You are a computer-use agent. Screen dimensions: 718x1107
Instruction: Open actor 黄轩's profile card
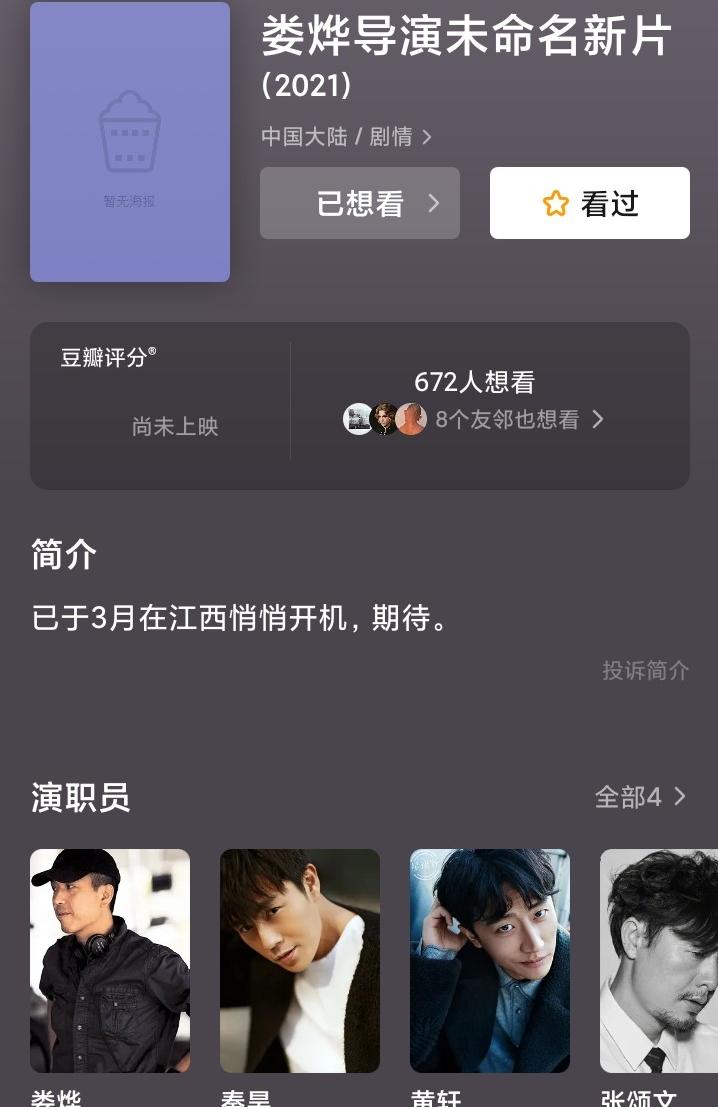490,960
